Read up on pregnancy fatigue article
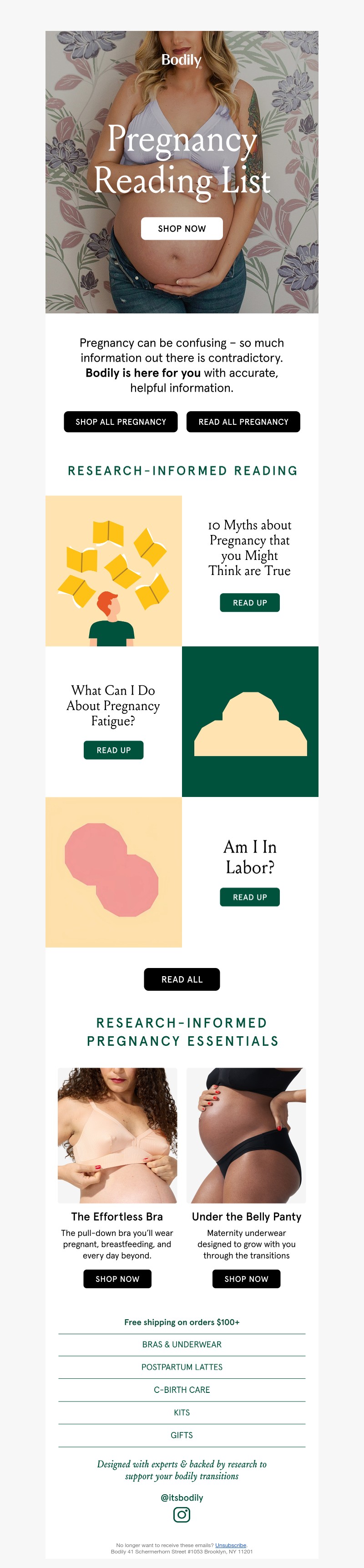The width and height of the screenshot is (364, 1568). [113, 750]
